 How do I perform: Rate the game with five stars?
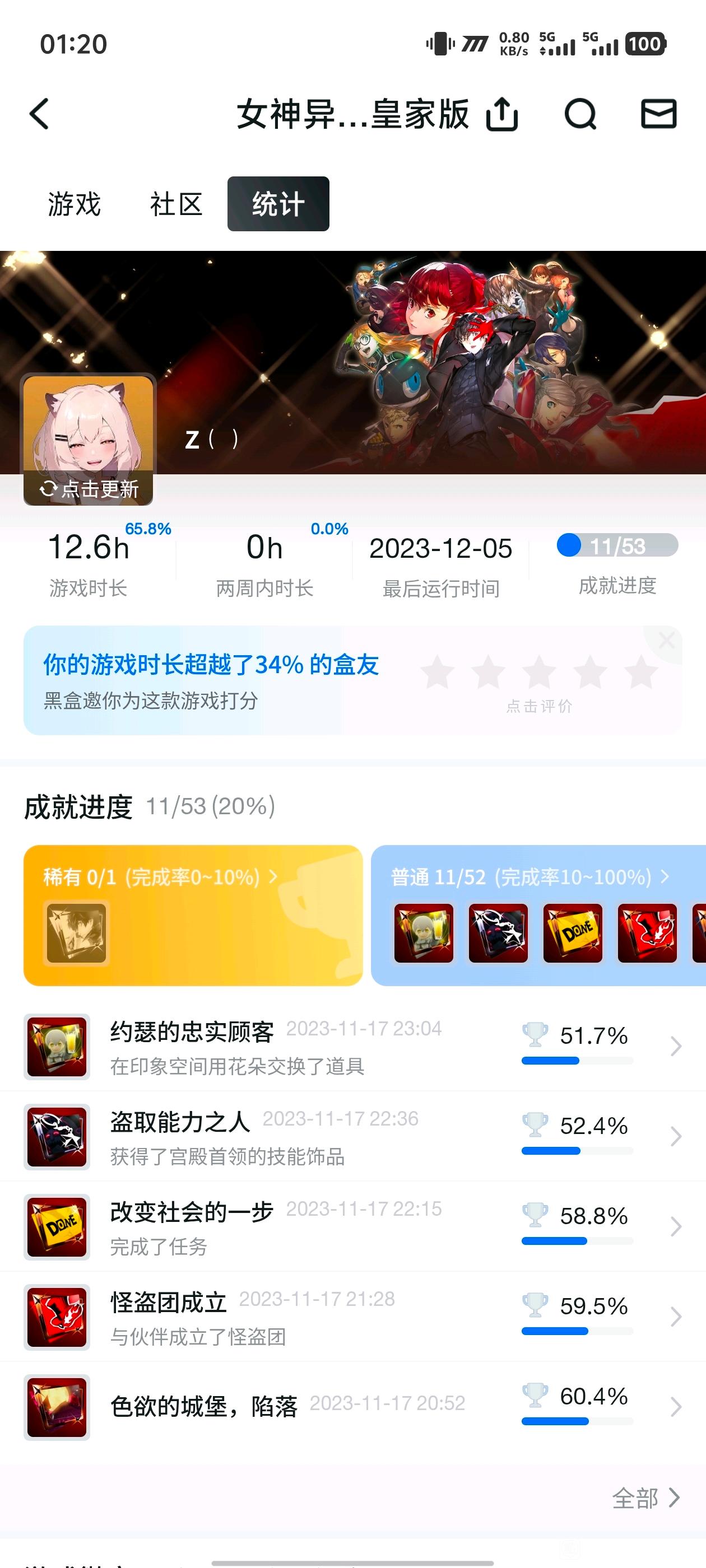coord(642,673)
